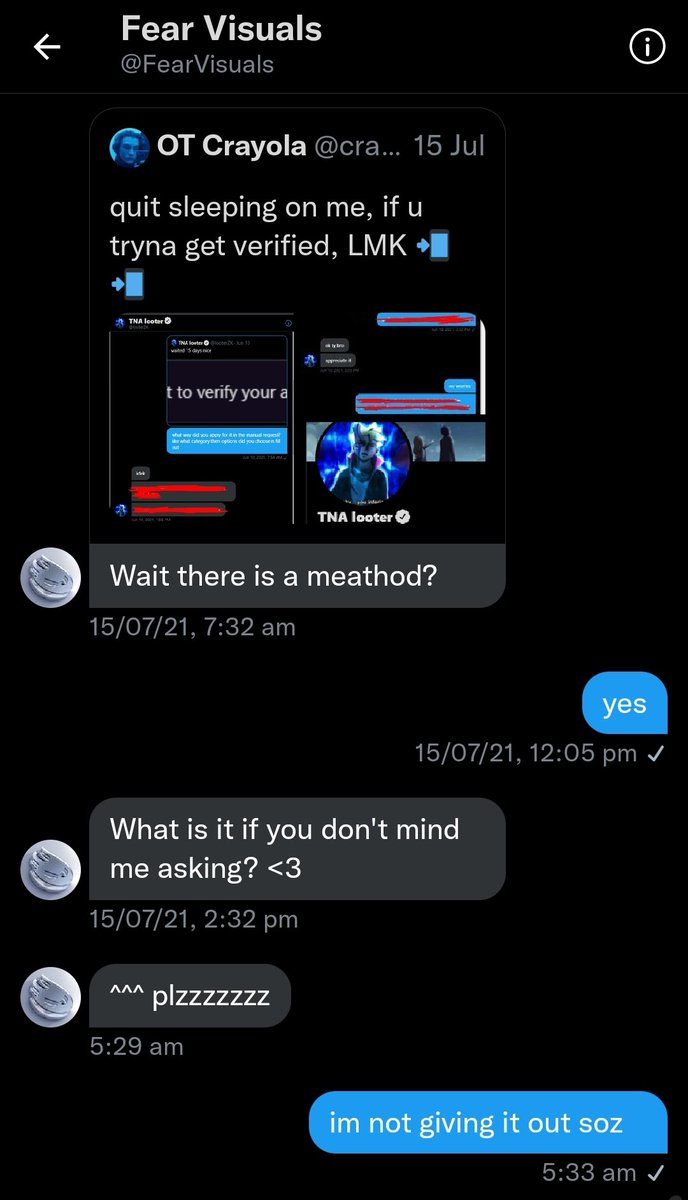Screen dimensions: 688x1200
Task: Open conversation info for Fear Visuals
Action: coord(647,47)
